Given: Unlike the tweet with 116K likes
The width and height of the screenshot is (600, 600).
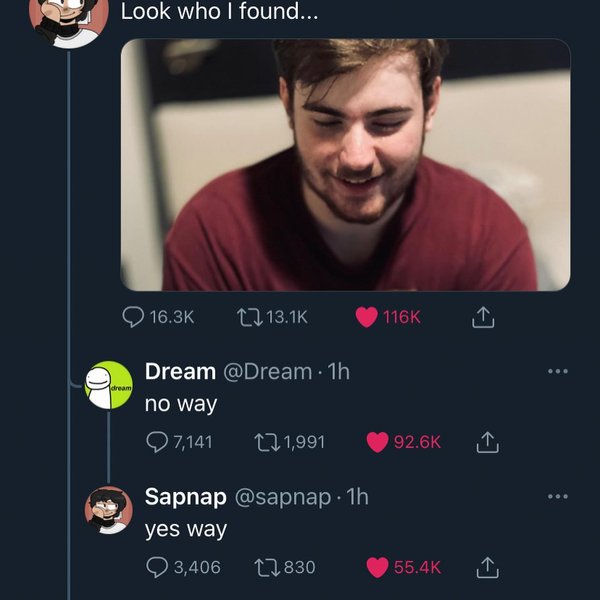Looking at the screenshot, I should pyautogui.click(x=367, y=317).
